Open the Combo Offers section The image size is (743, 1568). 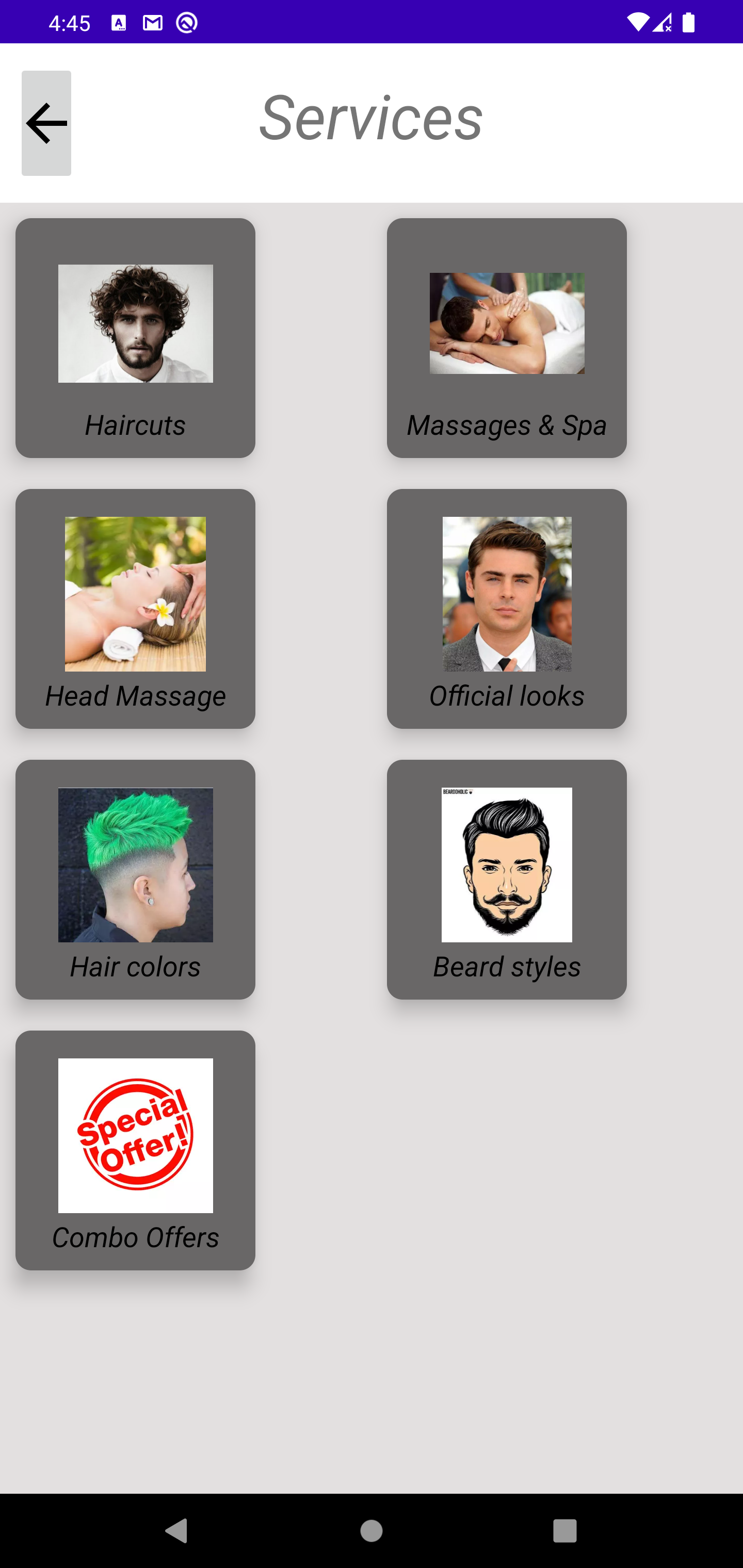tap(135, 1150)
